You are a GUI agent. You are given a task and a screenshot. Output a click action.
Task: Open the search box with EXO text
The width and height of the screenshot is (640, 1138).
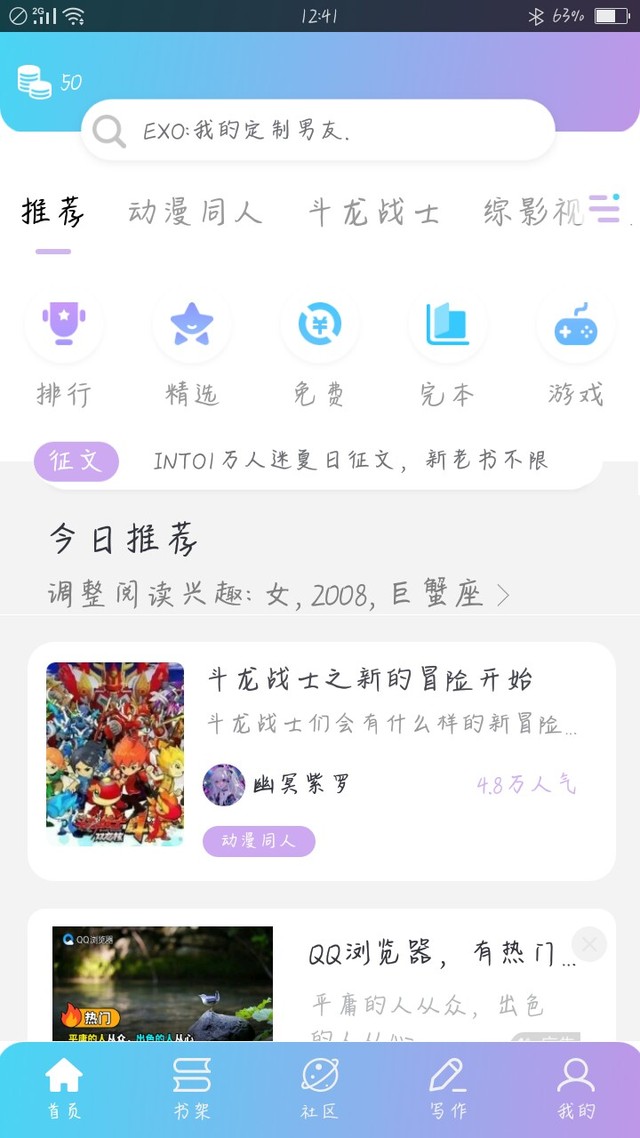(x=318, y=131)
